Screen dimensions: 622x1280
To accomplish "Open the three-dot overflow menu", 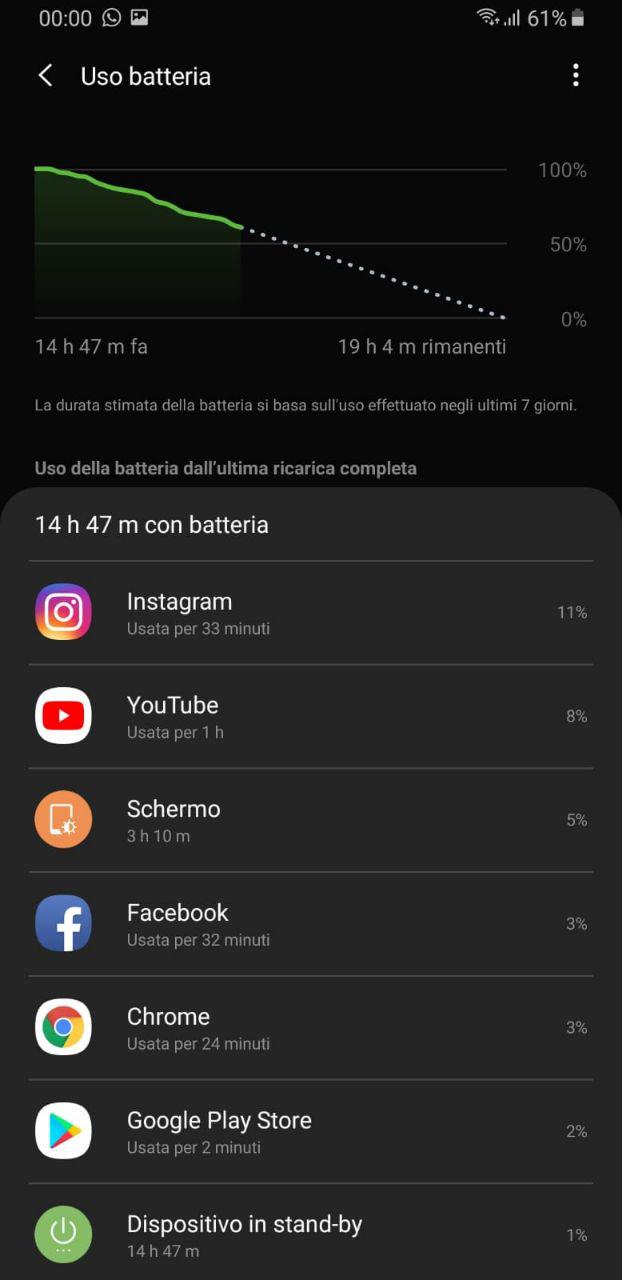I will pos(575,76).
